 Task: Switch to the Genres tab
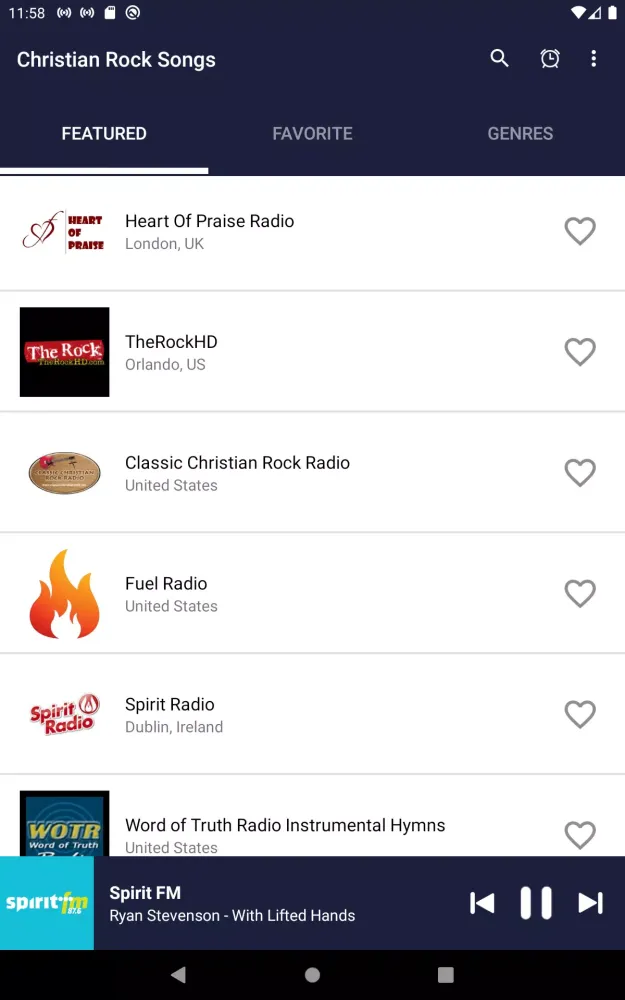[x=520, y=134]
